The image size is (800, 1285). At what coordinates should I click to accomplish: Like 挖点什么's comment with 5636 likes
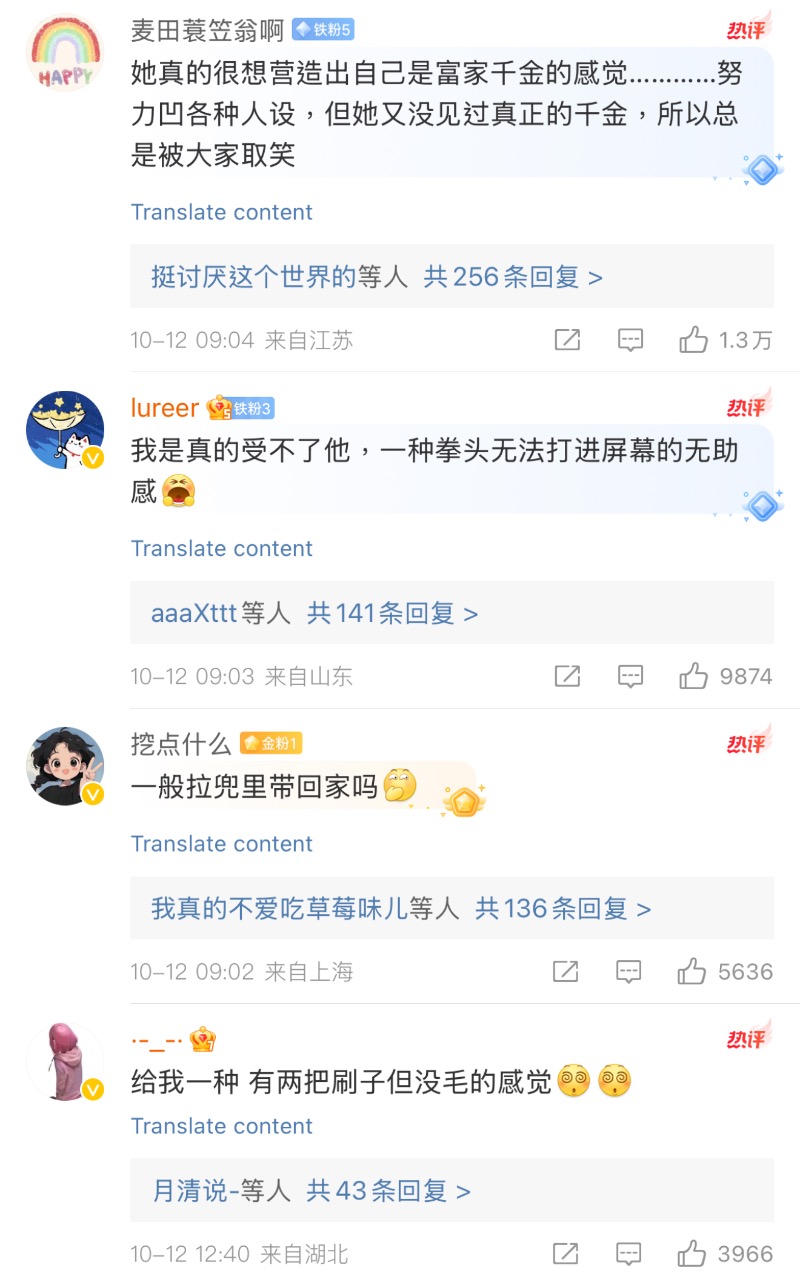691,971
